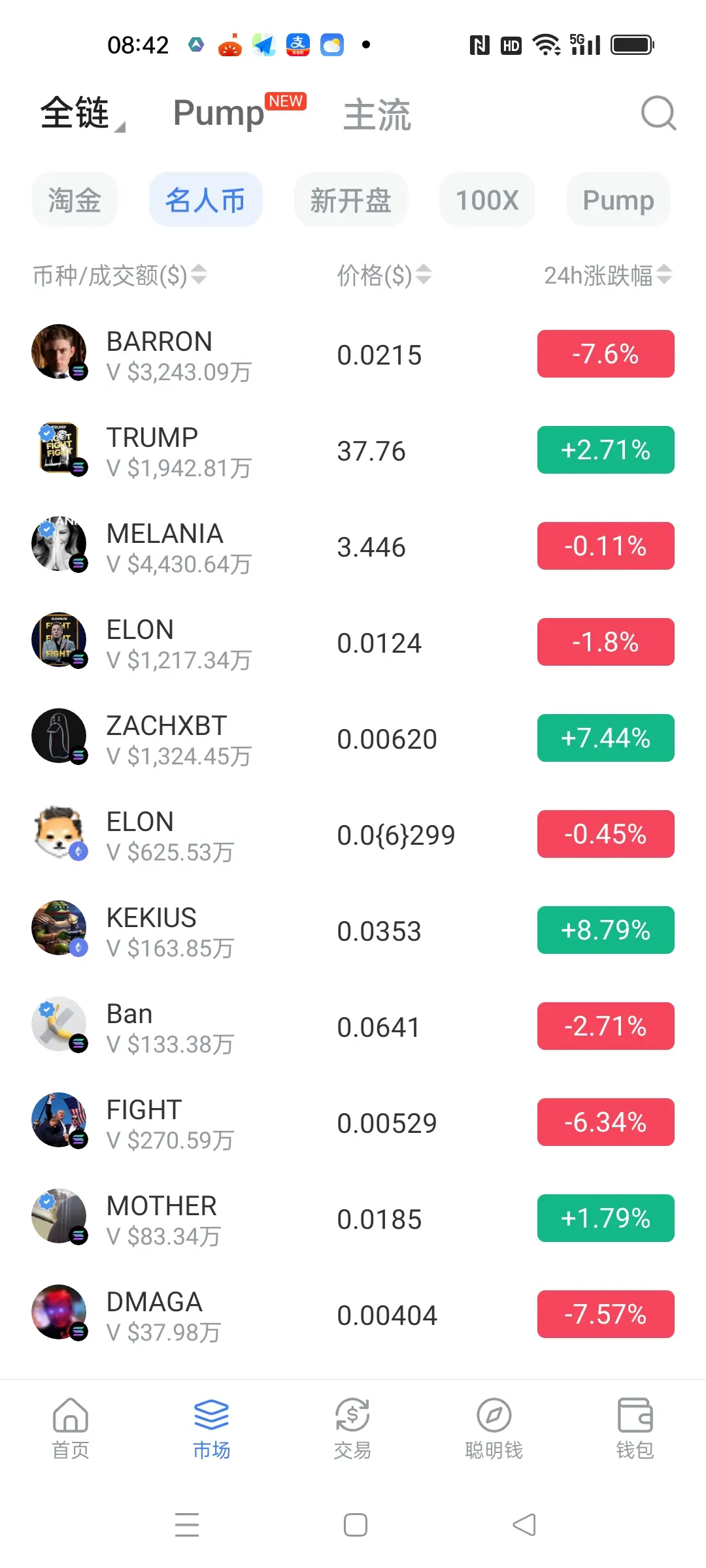Open the TRUMP token row

[353, 450]
